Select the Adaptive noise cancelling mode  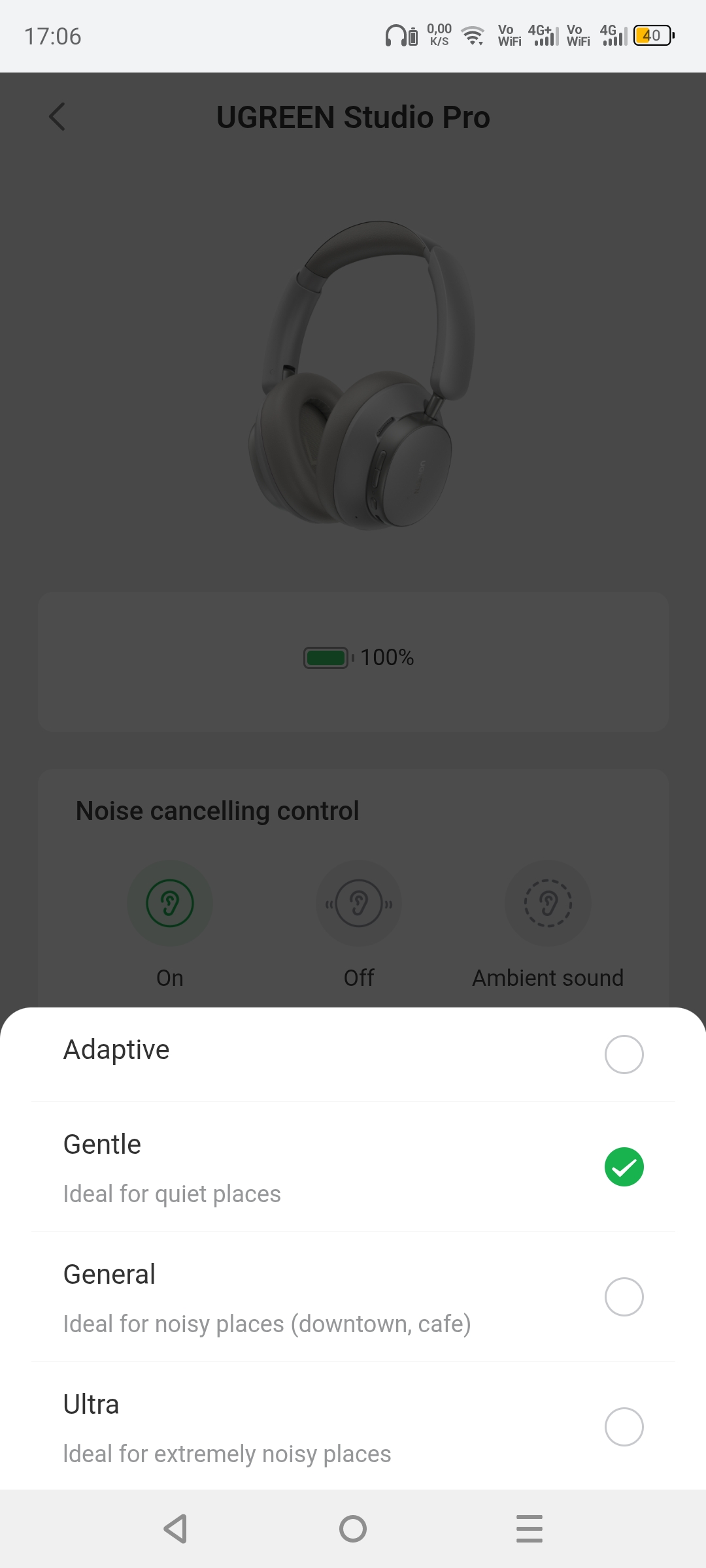pyautogui.click(x=624, y=1054)
